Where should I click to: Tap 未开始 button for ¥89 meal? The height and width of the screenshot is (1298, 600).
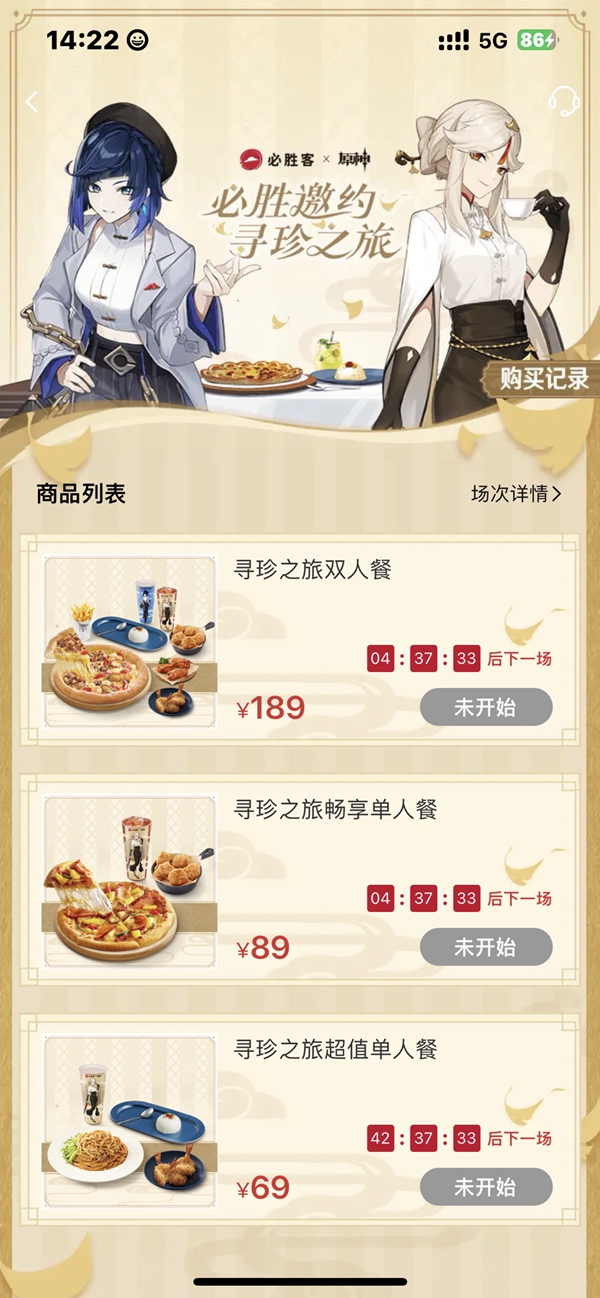coord(485,947)
